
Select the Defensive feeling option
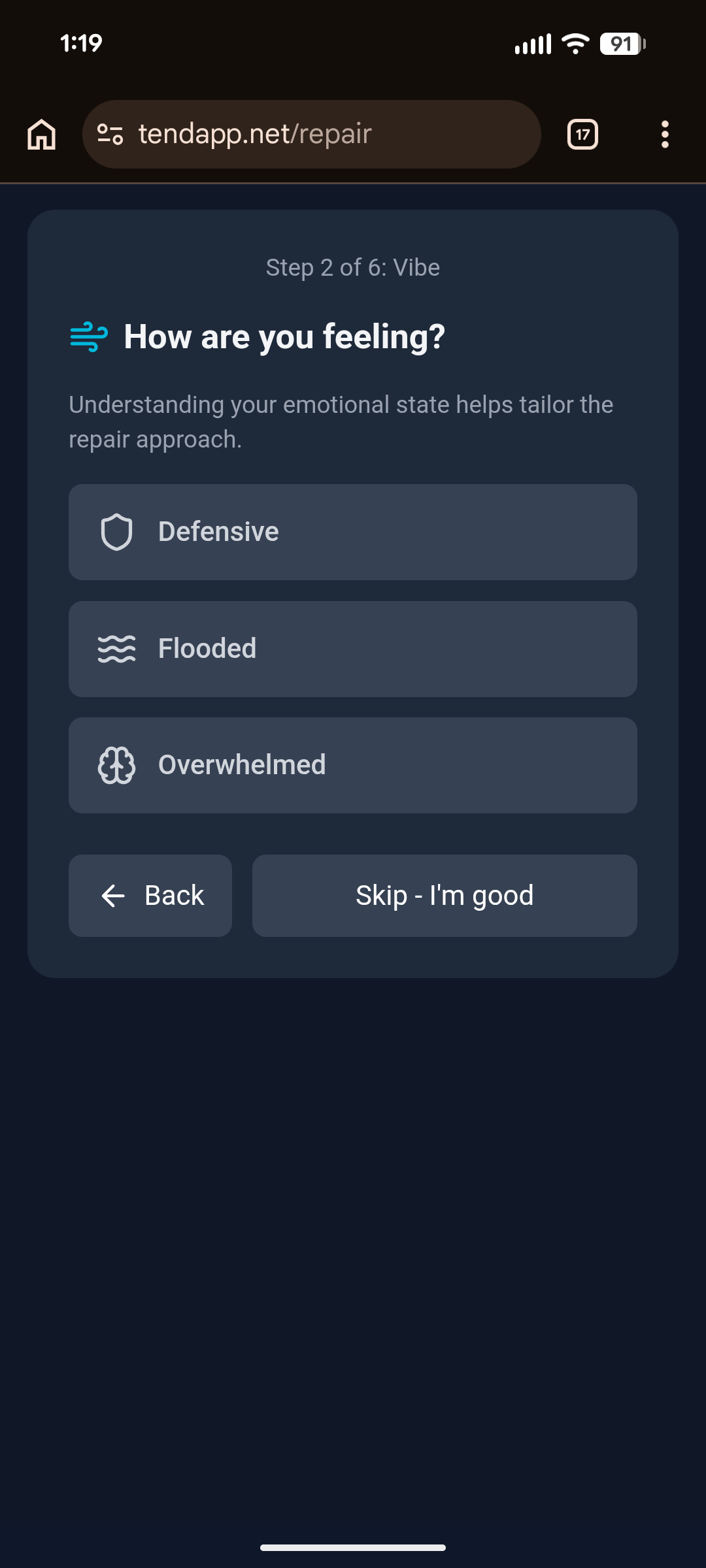point(353,532)
